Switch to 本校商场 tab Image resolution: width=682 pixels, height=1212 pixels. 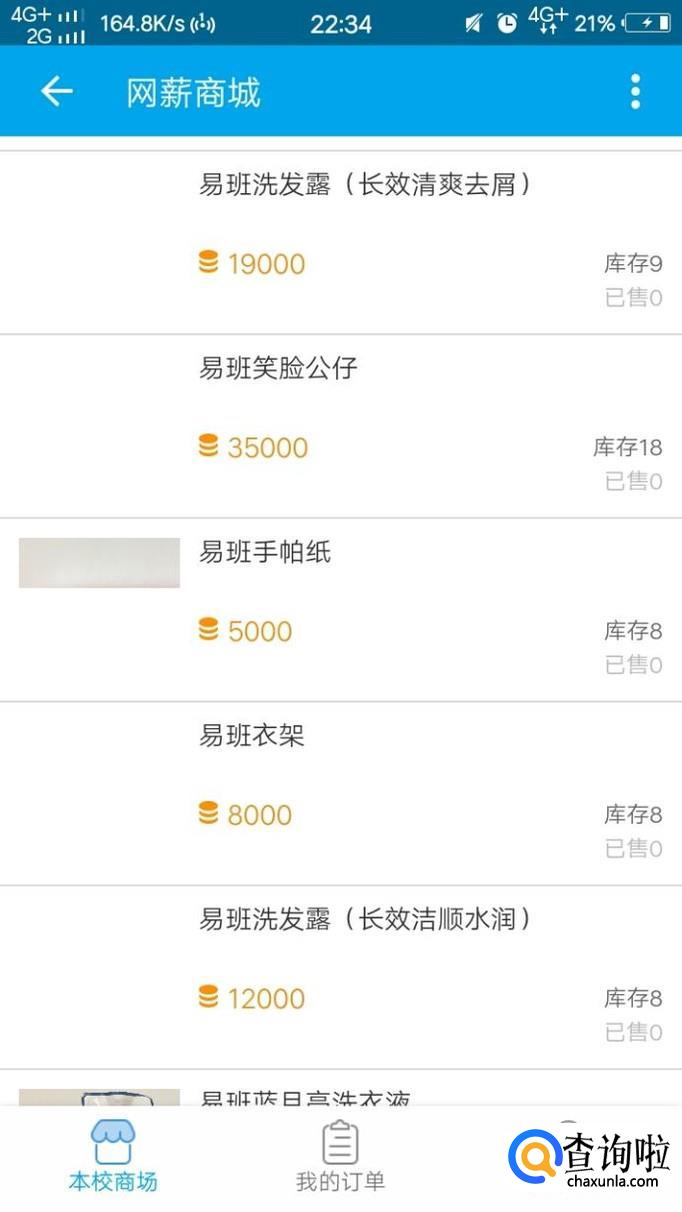[112, 1157]
